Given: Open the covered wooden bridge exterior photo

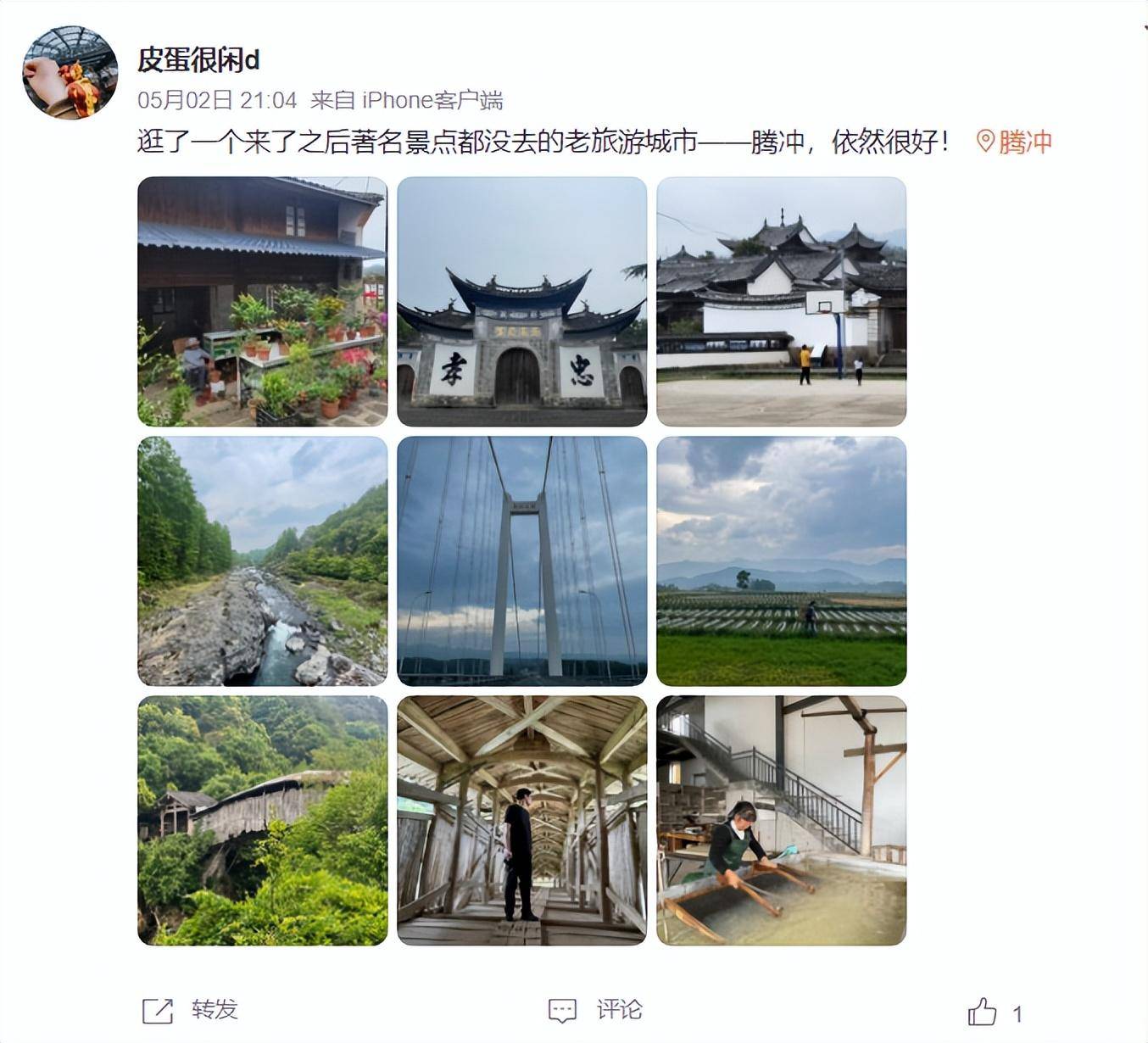Looking at the screenshot, I should pos(262,820).
